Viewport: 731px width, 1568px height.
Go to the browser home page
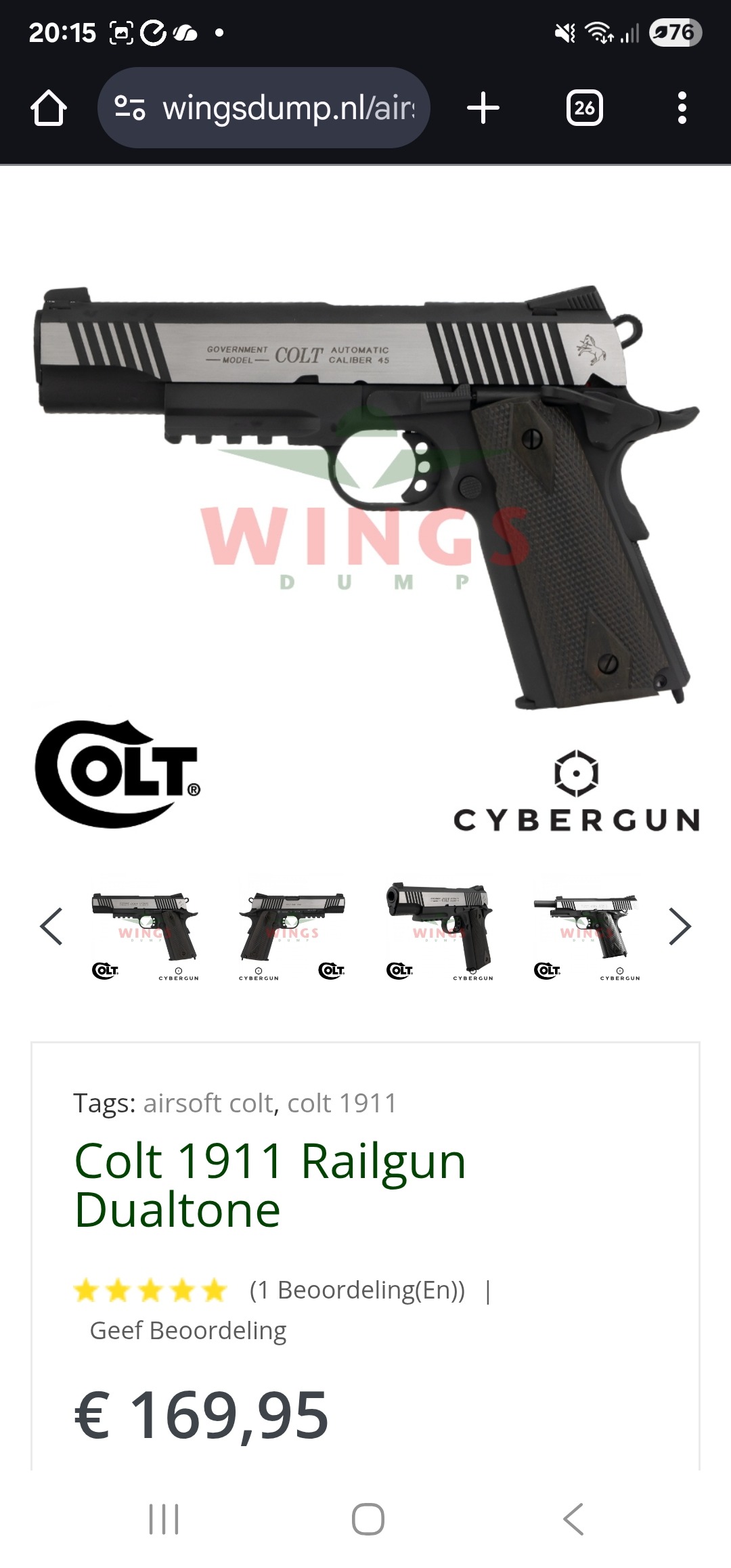(x=49, y=108)
